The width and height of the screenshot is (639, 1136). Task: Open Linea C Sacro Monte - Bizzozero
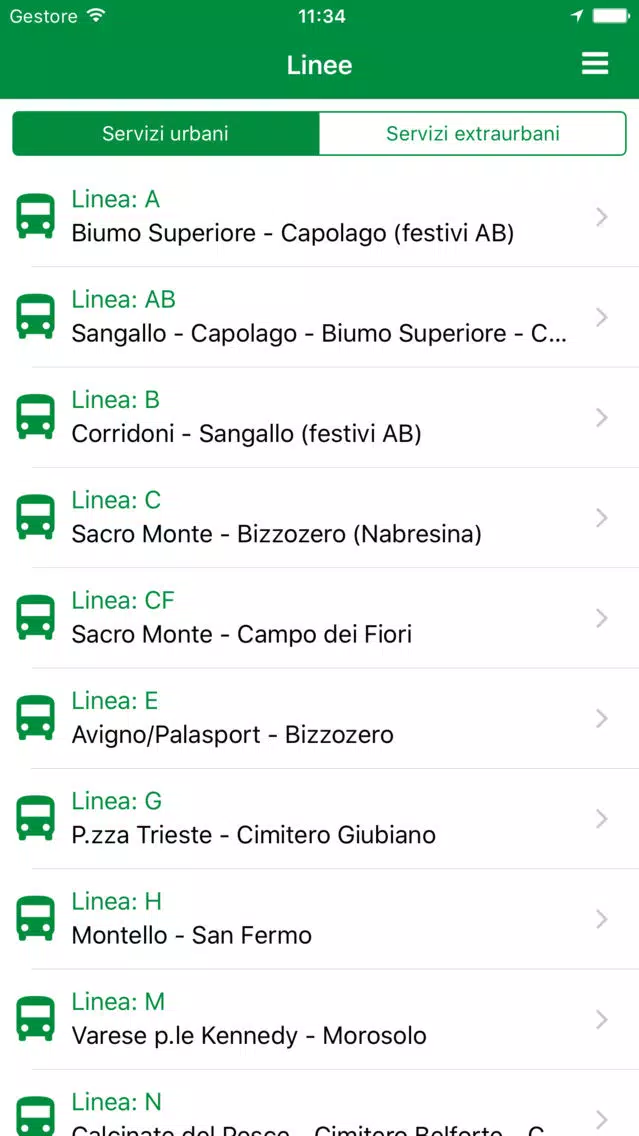point(320,518)
